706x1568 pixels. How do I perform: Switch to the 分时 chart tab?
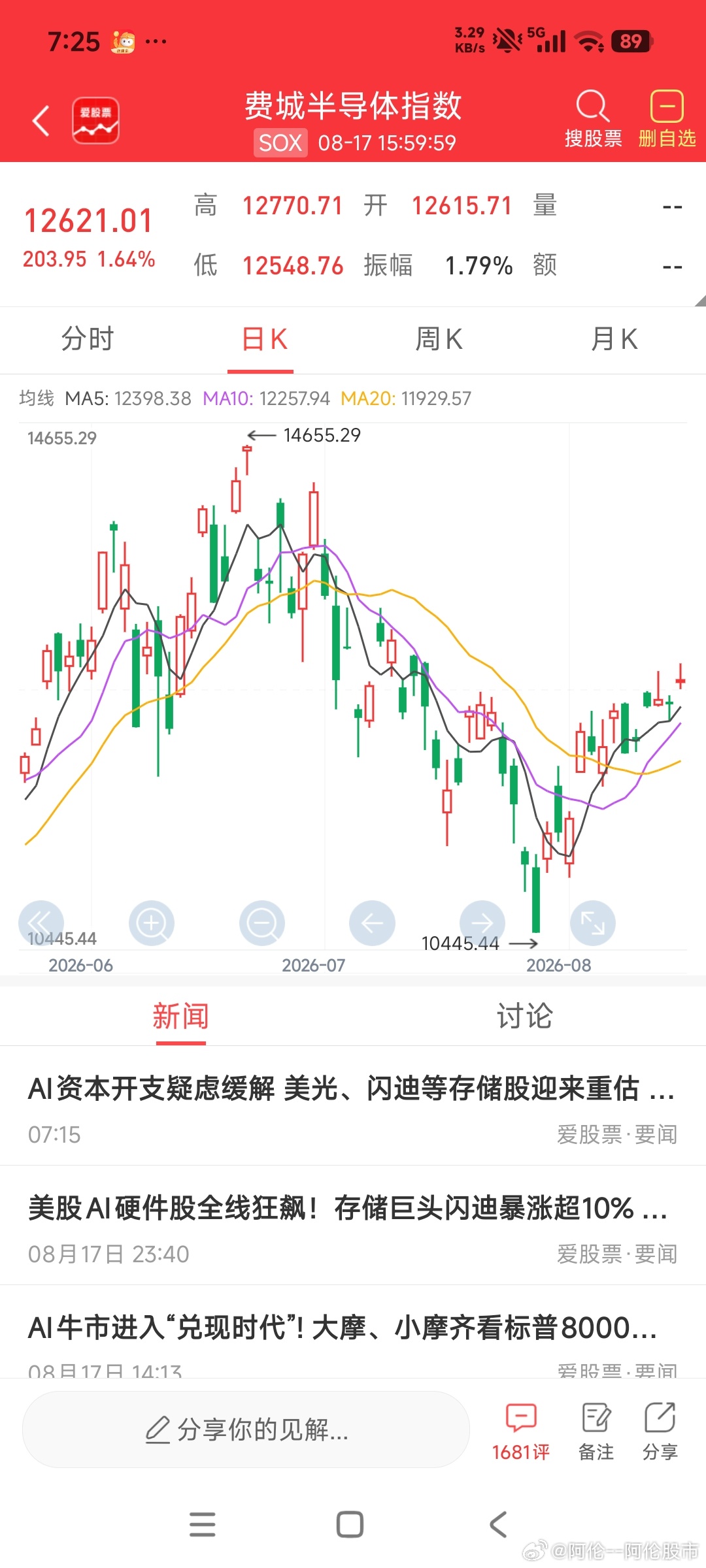tap(88, 339)
